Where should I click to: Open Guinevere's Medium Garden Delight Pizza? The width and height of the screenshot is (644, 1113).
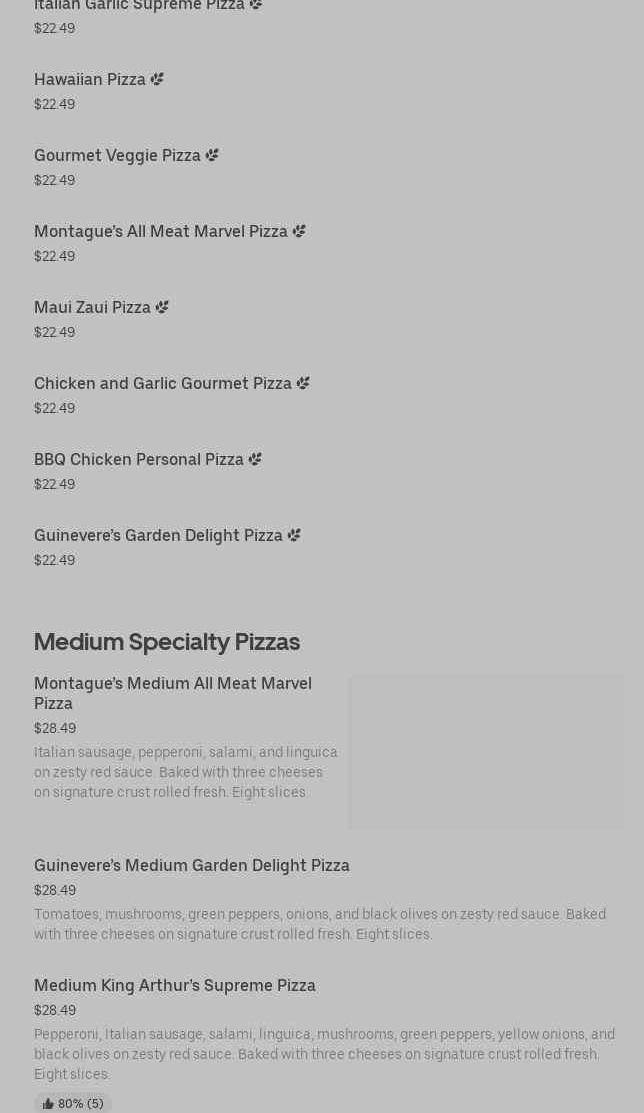coord(192,865)
